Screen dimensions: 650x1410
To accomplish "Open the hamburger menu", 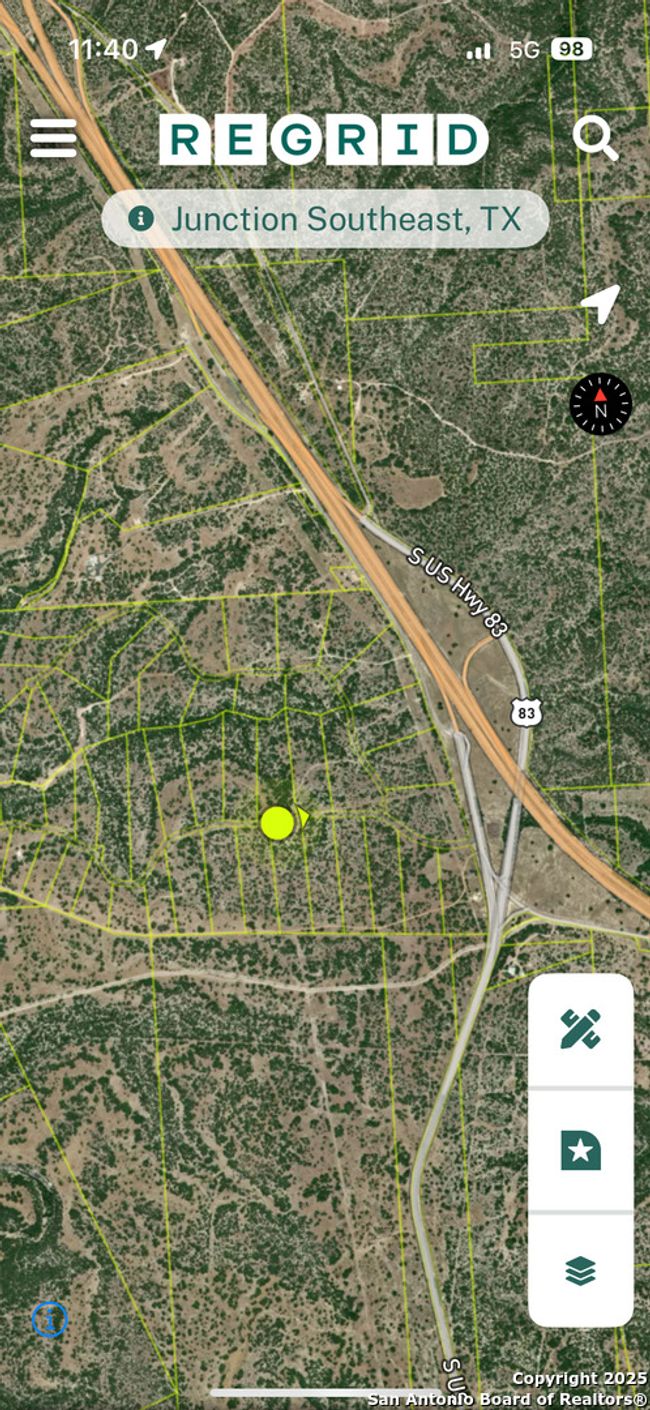I will click(53, 138).
